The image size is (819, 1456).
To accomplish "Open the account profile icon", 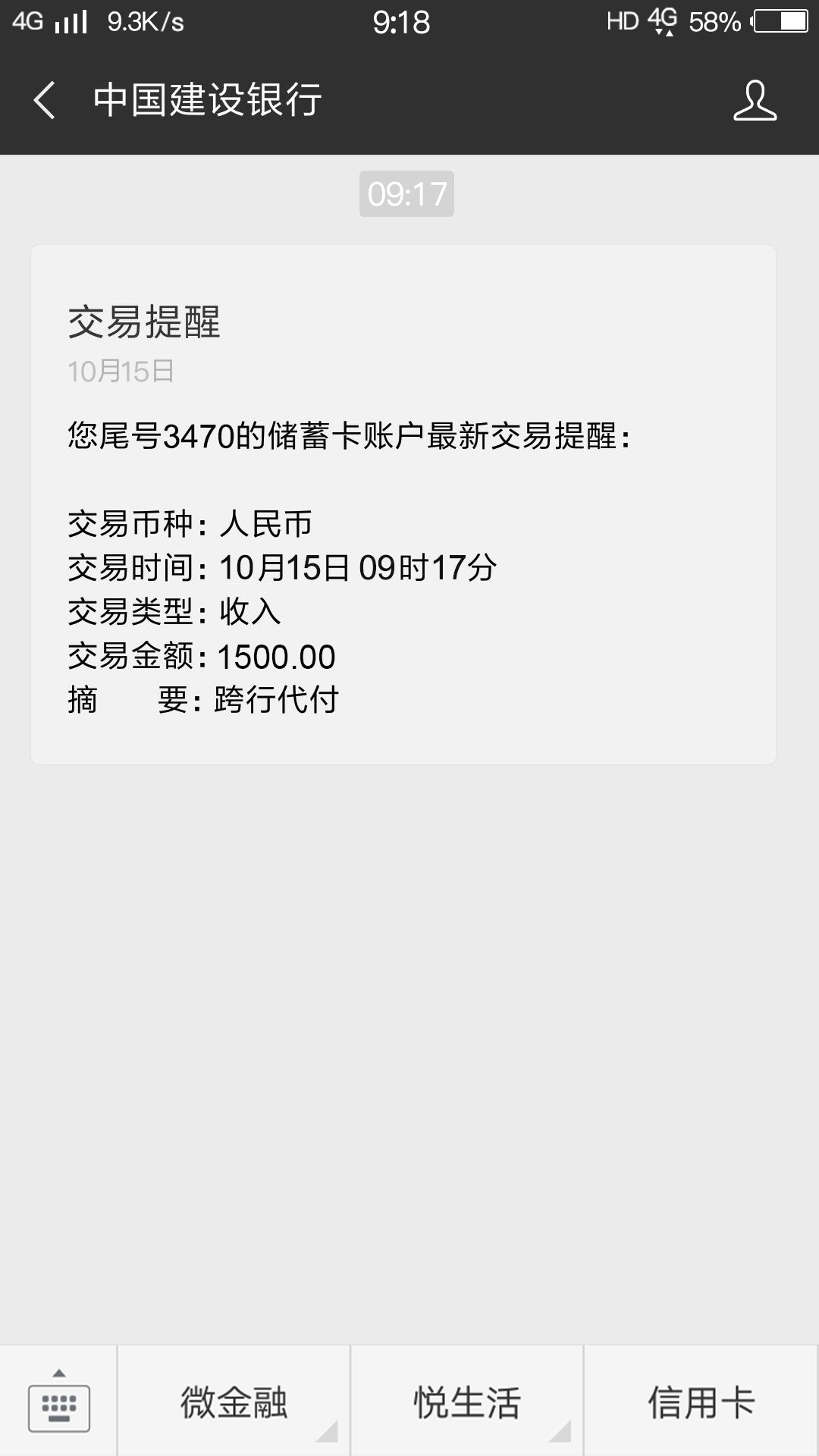I will pyautogui.click(x=755, y=100).
